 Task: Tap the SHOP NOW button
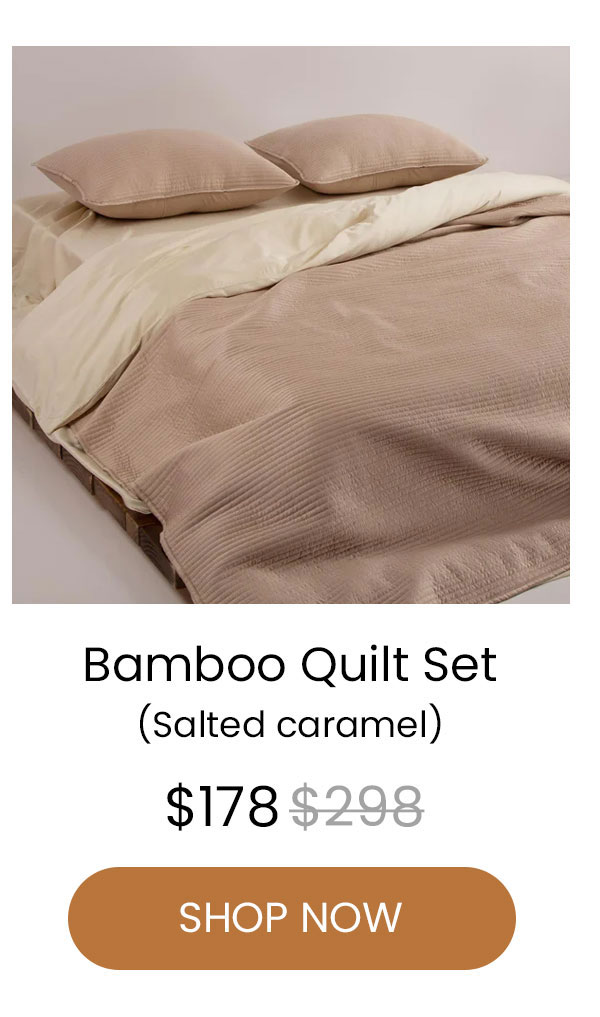tap(291, 917)
